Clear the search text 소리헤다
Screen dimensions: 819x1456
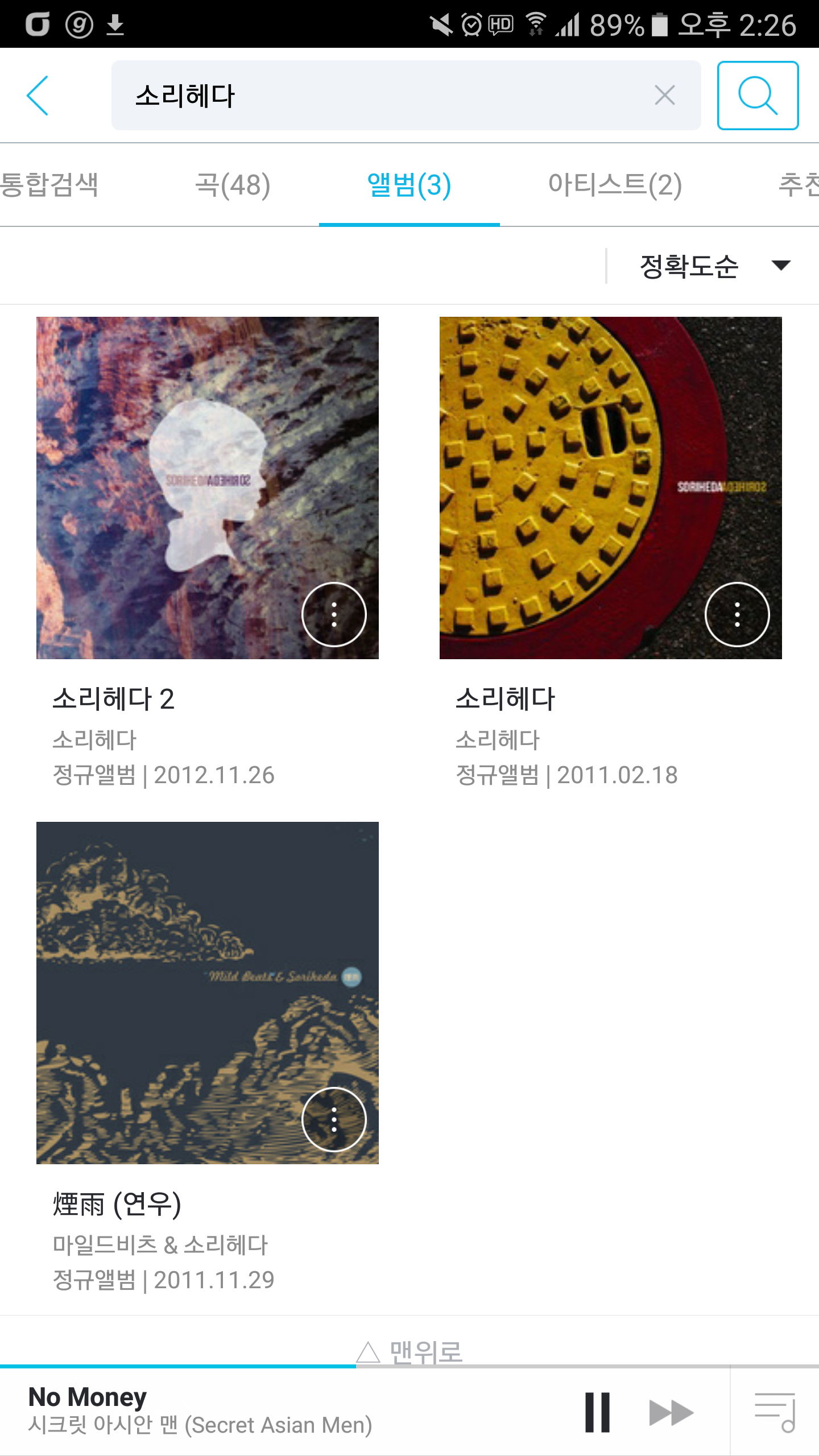tap(664, 96)
